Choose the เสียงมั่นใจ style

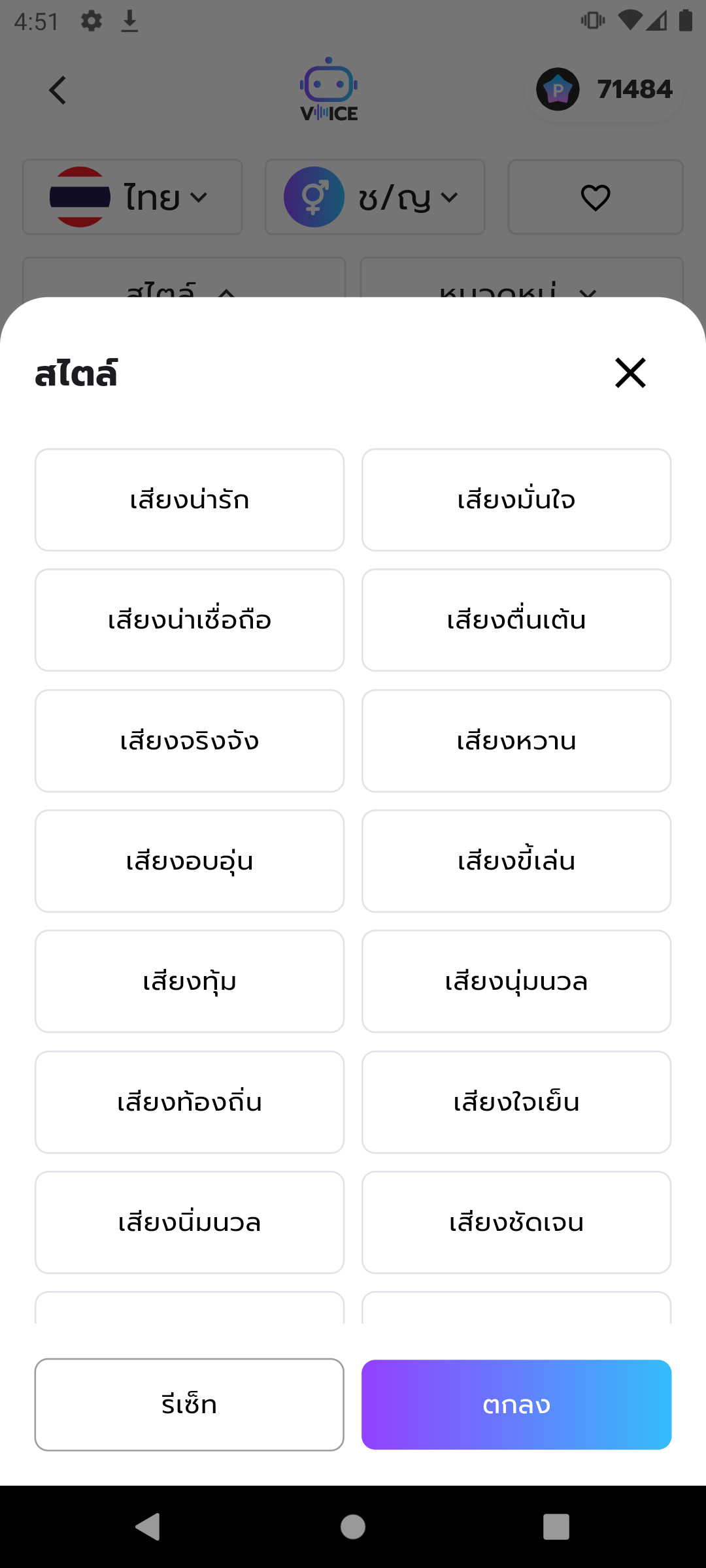[516, 500]
